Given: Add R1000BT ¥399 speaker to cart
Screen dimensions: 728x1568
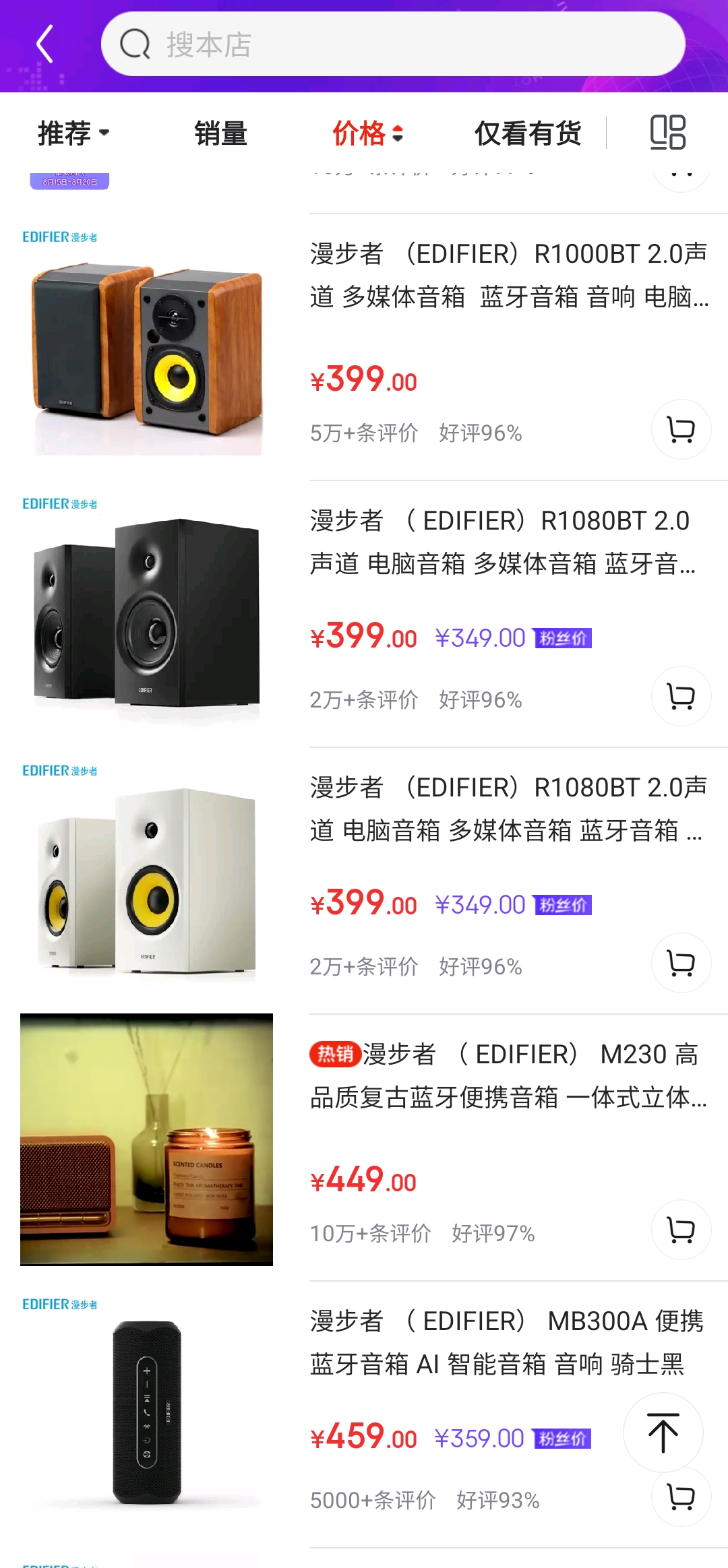Looking at the screenshot, I should [x=681, y=430].
